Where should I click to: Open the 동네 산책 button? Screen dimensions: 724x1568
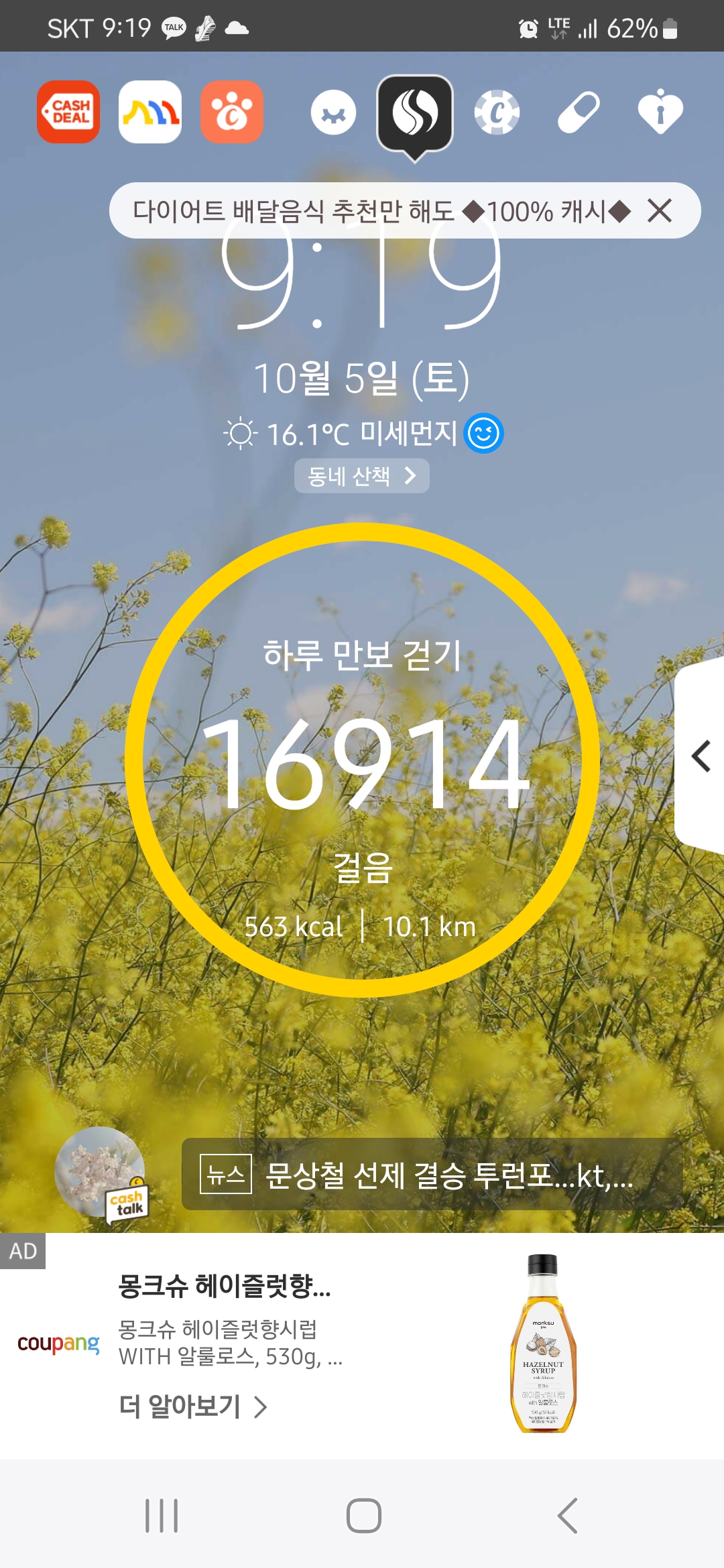pyautogui.click(x=362, y=476)
